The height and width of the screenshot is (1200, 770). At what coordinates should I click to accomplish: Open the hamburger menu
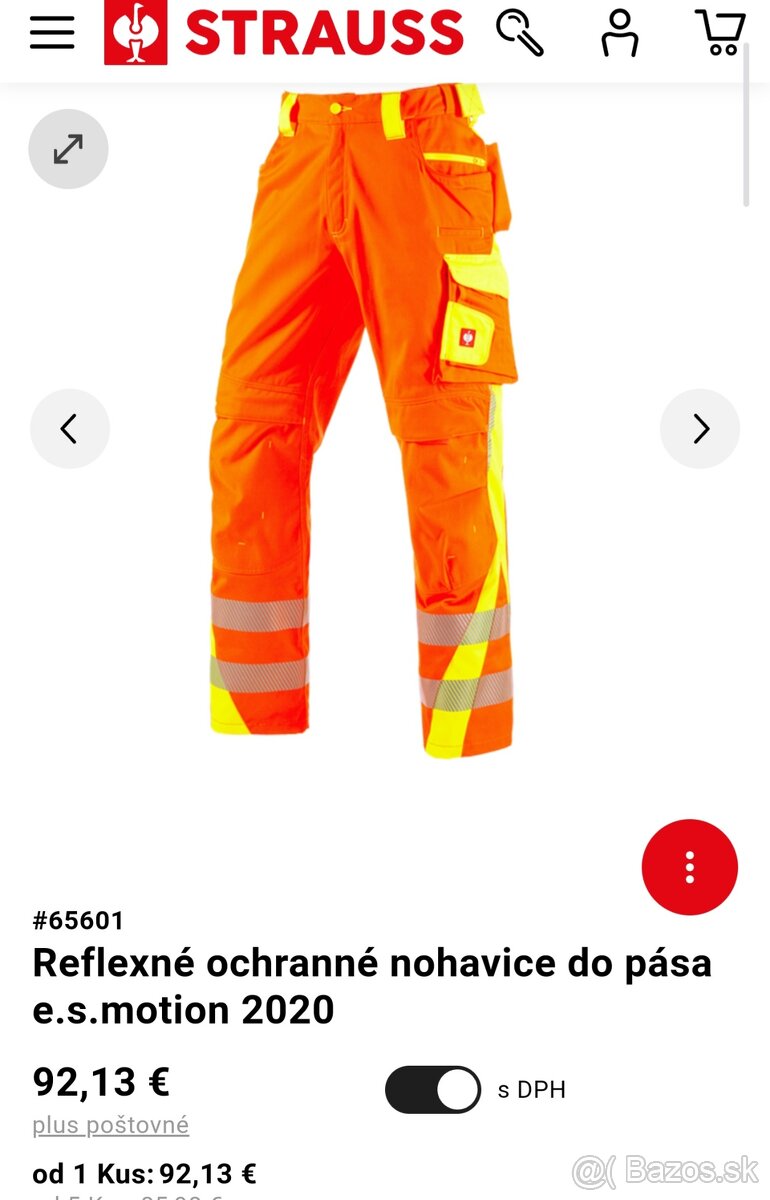coord(52,32)
